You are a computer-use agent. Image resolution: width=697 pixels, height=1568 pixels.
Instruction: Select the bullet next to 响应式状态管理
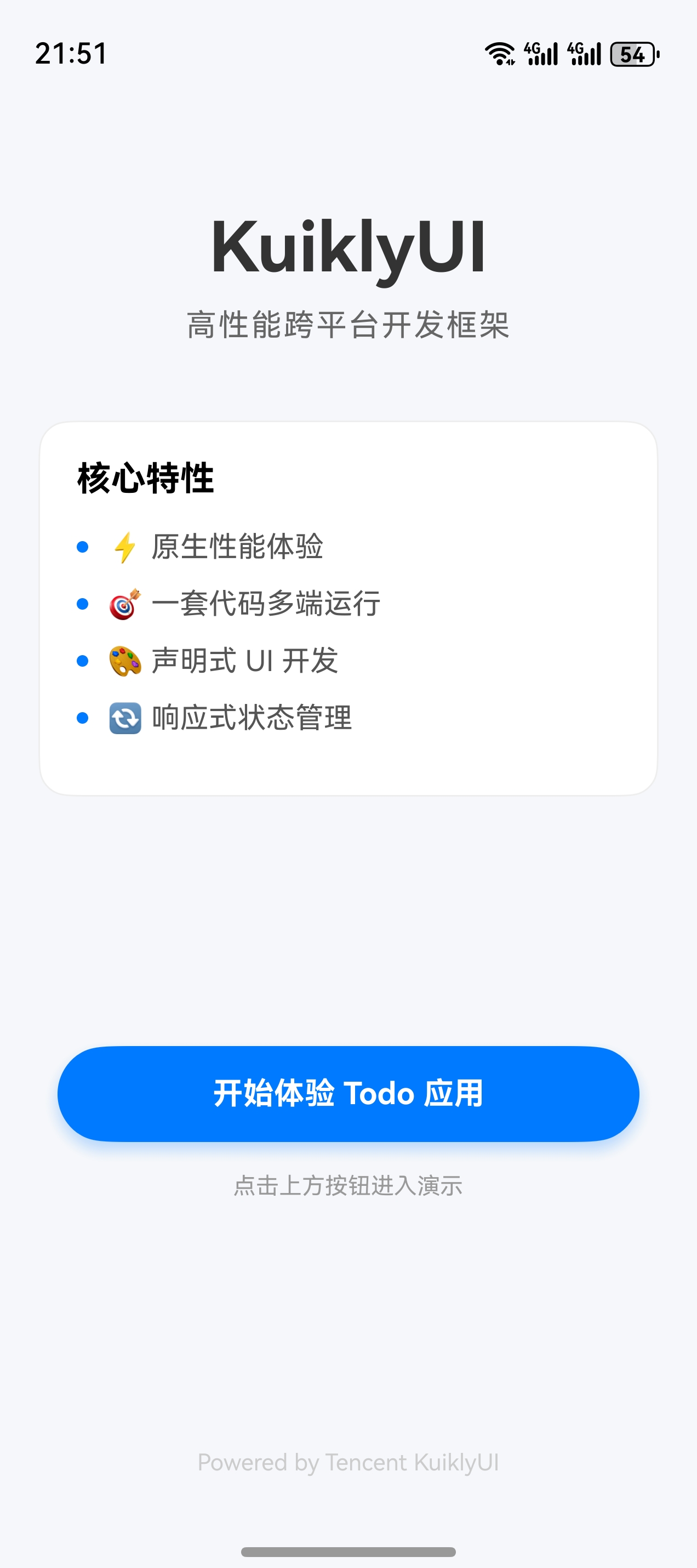pos(82,719)
